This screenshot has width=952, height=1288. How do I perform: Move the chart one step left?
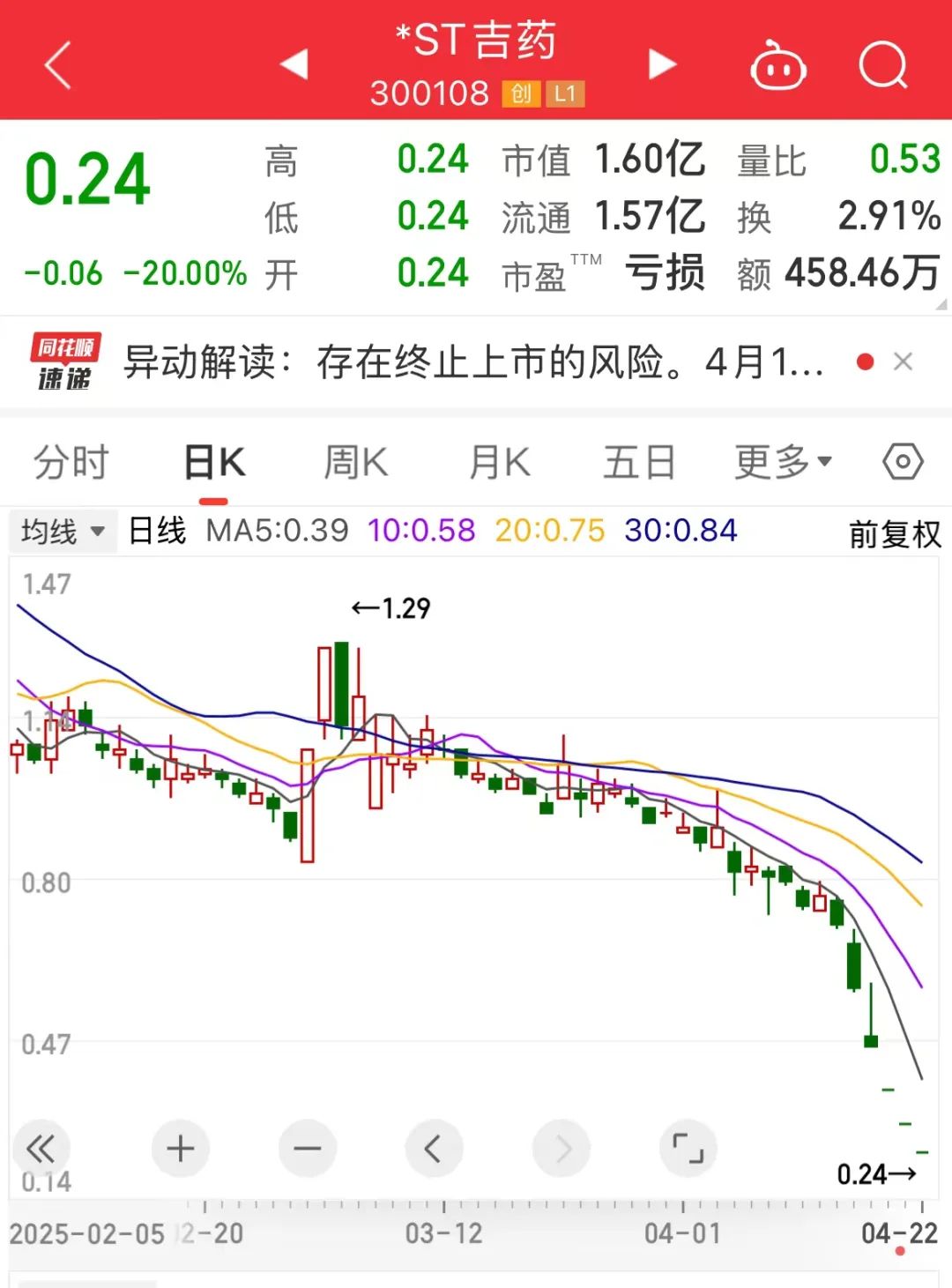[x=433, y=1149]
